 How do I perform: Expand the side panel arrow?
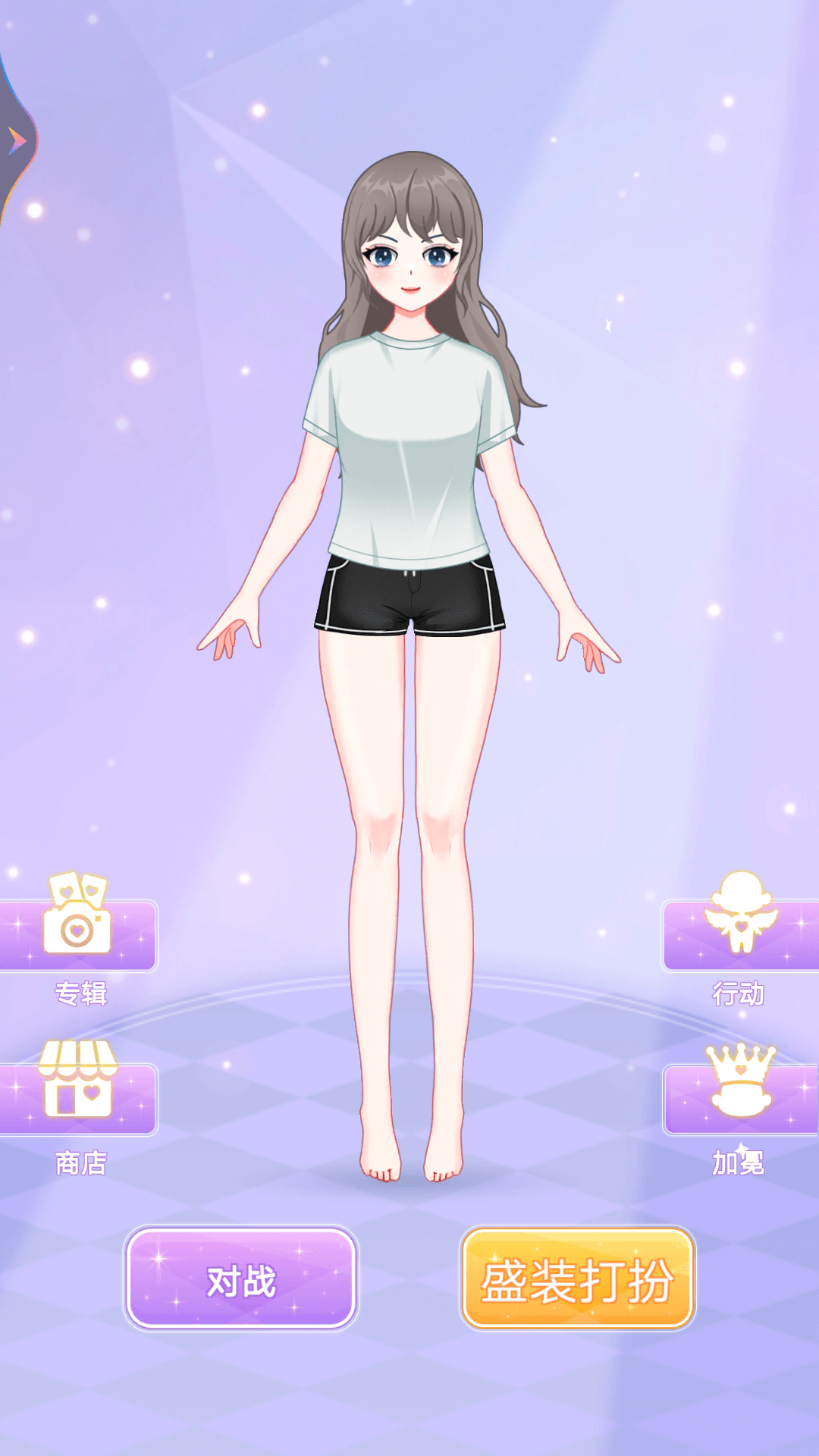pyautogui.click(x=17, y=141)
